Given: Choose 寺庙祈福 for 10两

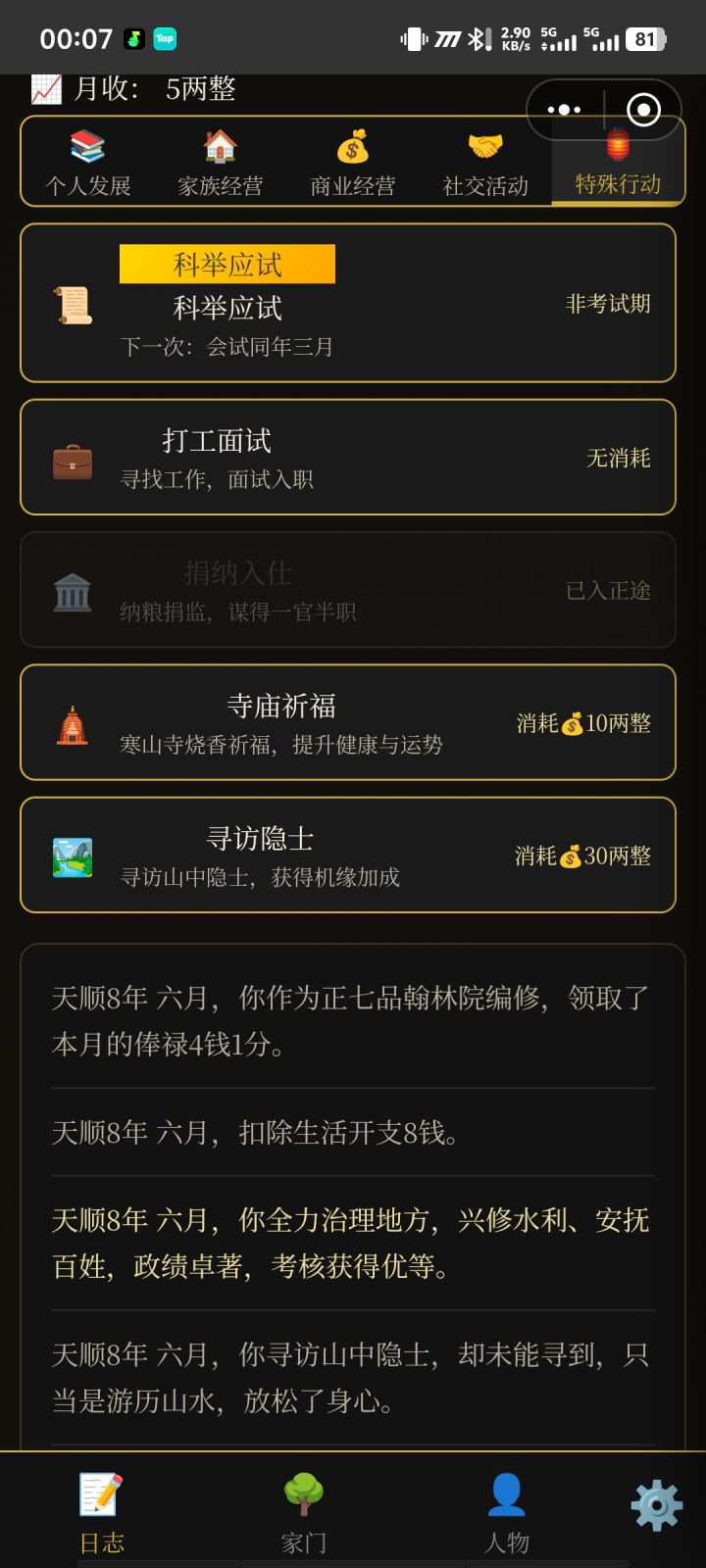Looking at the screenshot, I should coord(348,722).
